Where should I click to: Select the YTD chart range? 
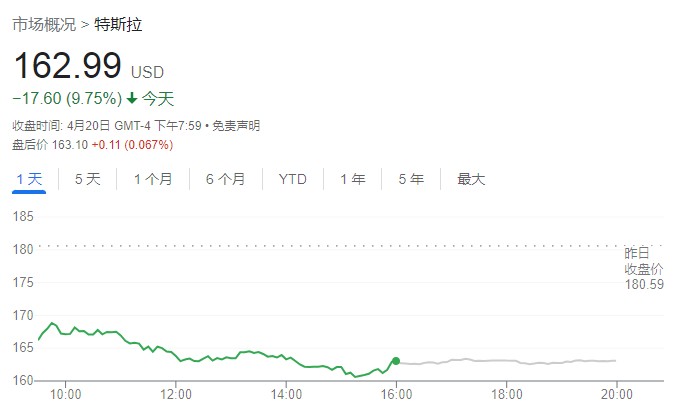tap(292, 179)
